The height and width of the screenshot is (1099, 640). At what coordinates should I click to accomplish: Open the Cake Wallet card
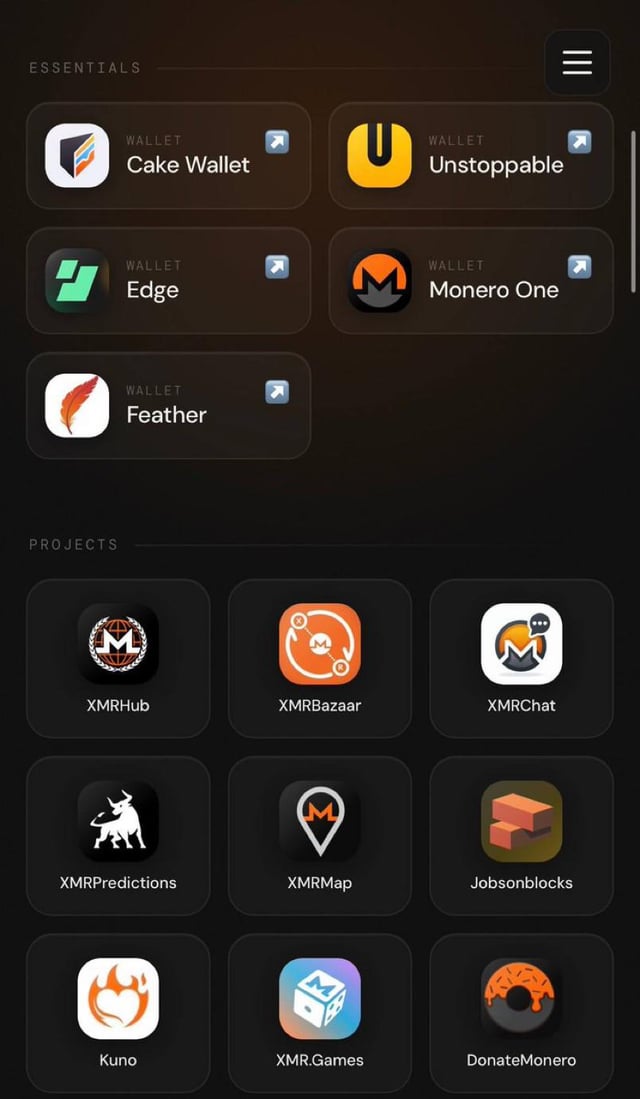168,156
